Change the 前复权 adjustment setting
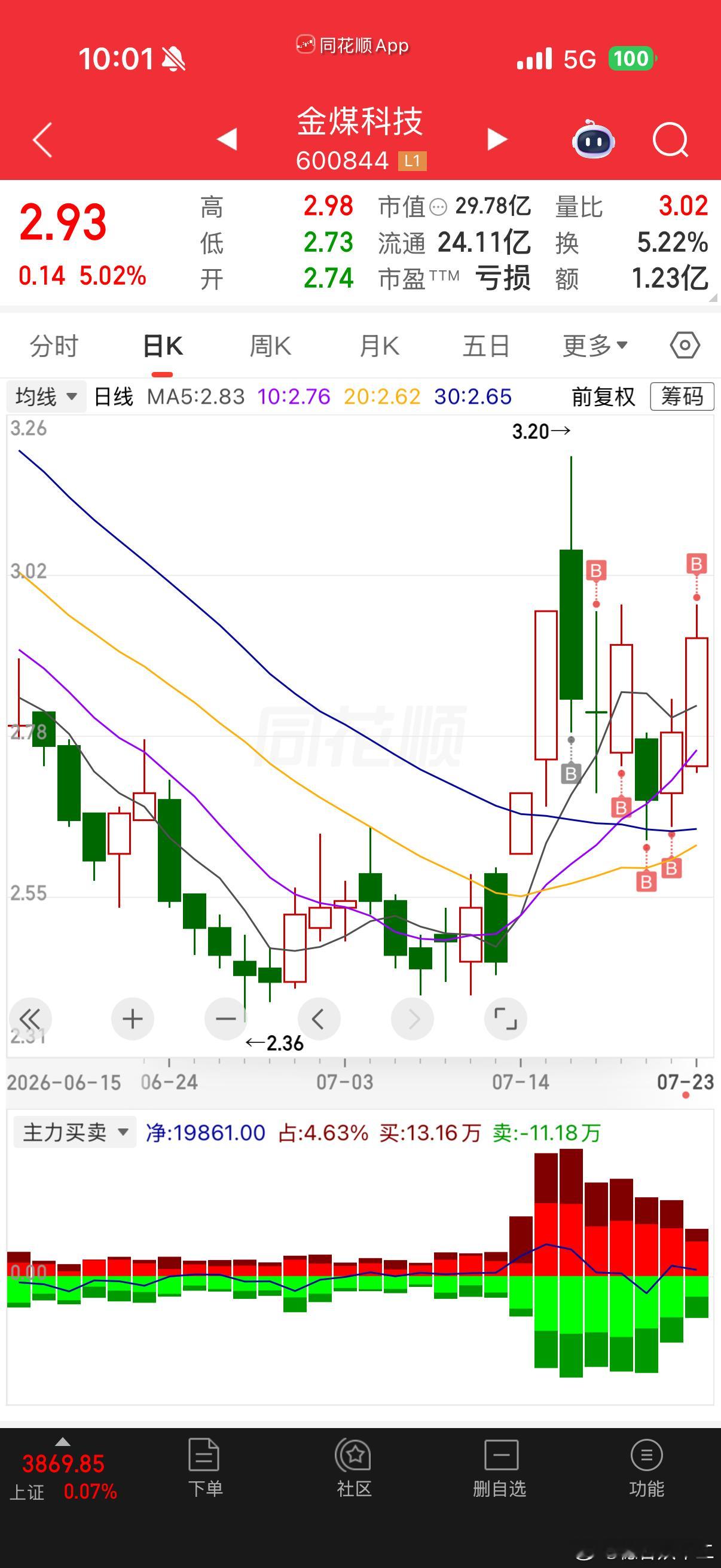Screen dimensions: 721x1568 603,397
